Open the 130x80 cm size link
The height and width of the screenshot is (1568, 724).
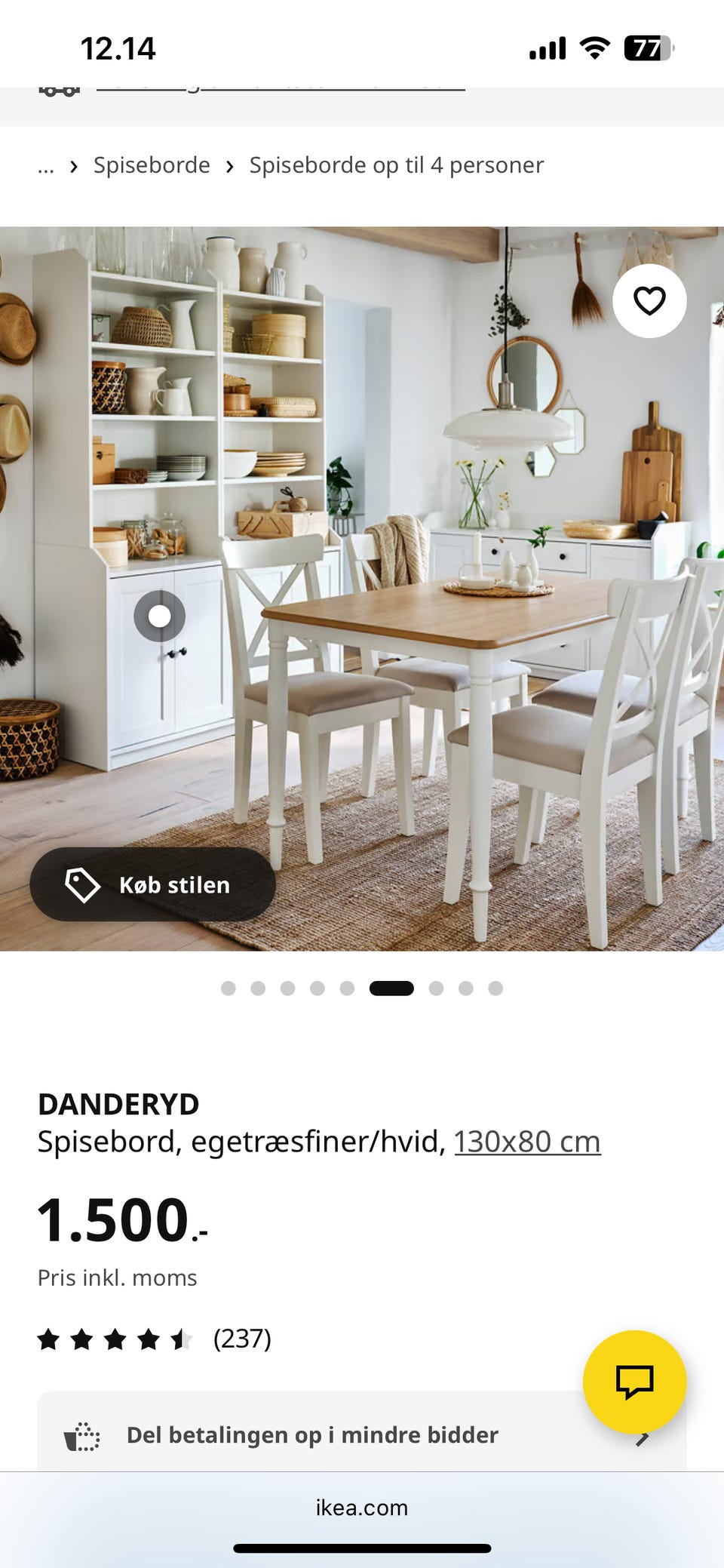click(x=526, y=1141)
